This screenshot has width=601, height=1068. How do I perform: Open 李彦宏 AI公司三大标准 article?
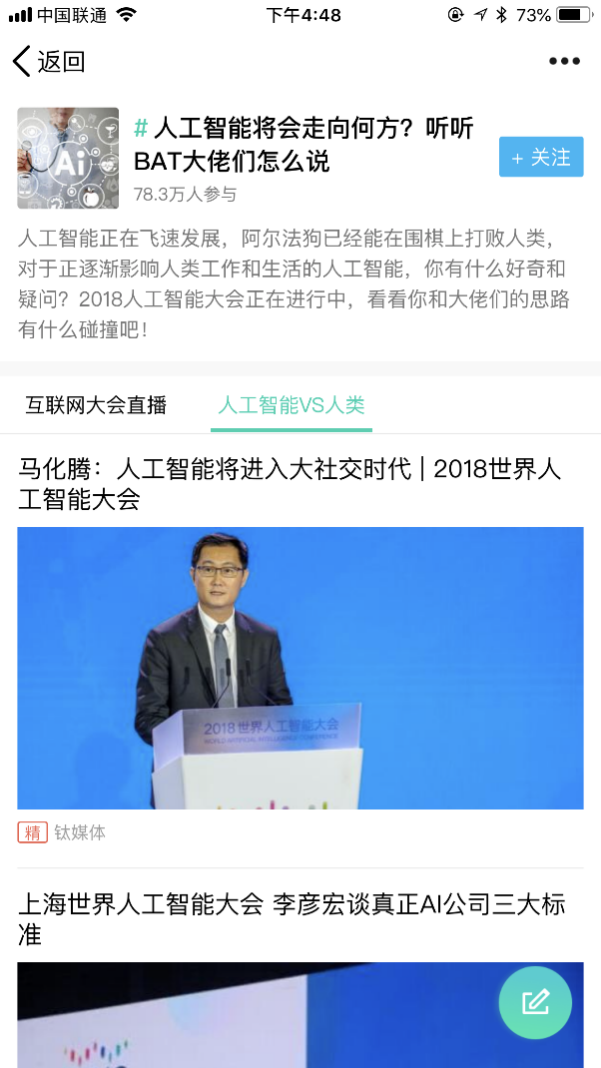tap(290, 919)
